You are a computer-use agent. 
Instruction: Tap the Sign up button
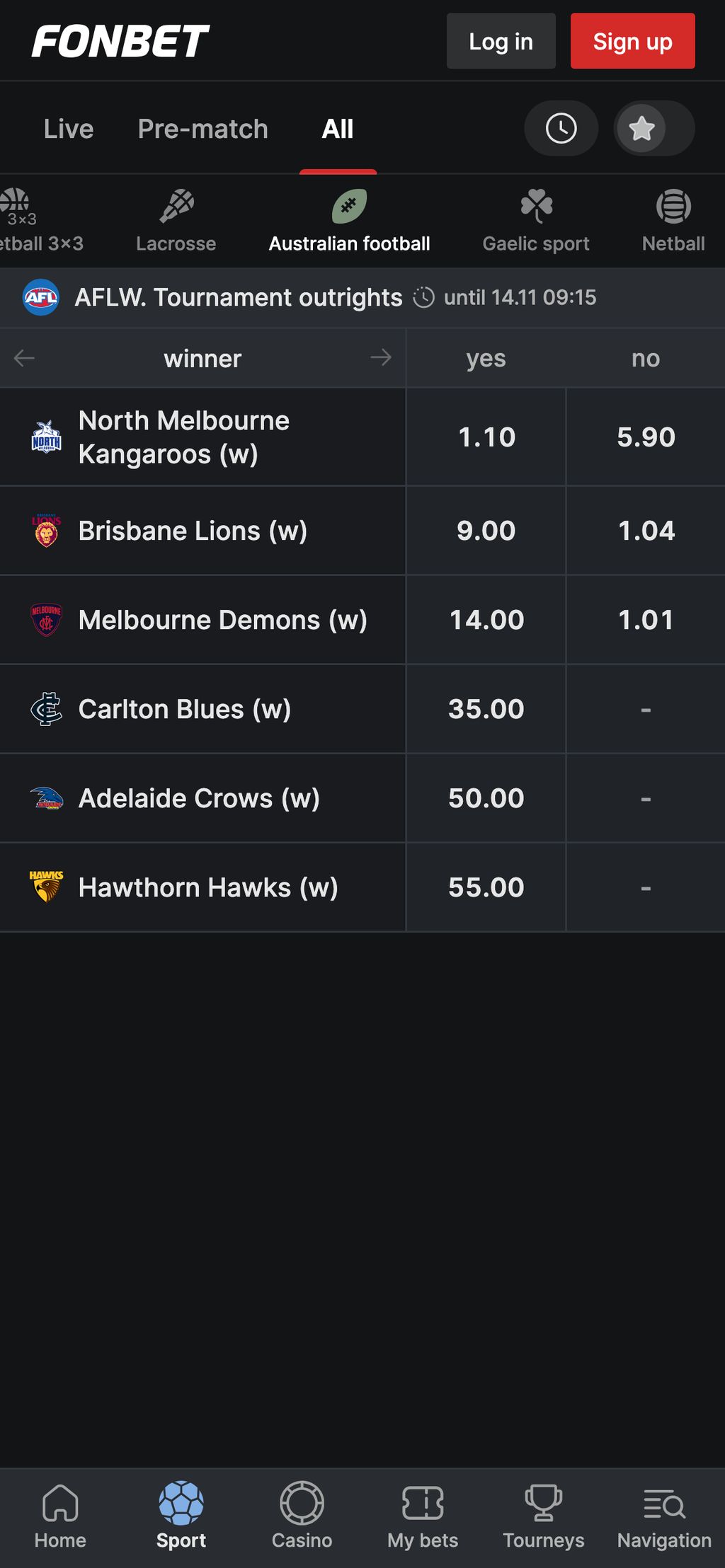(632, 41)
